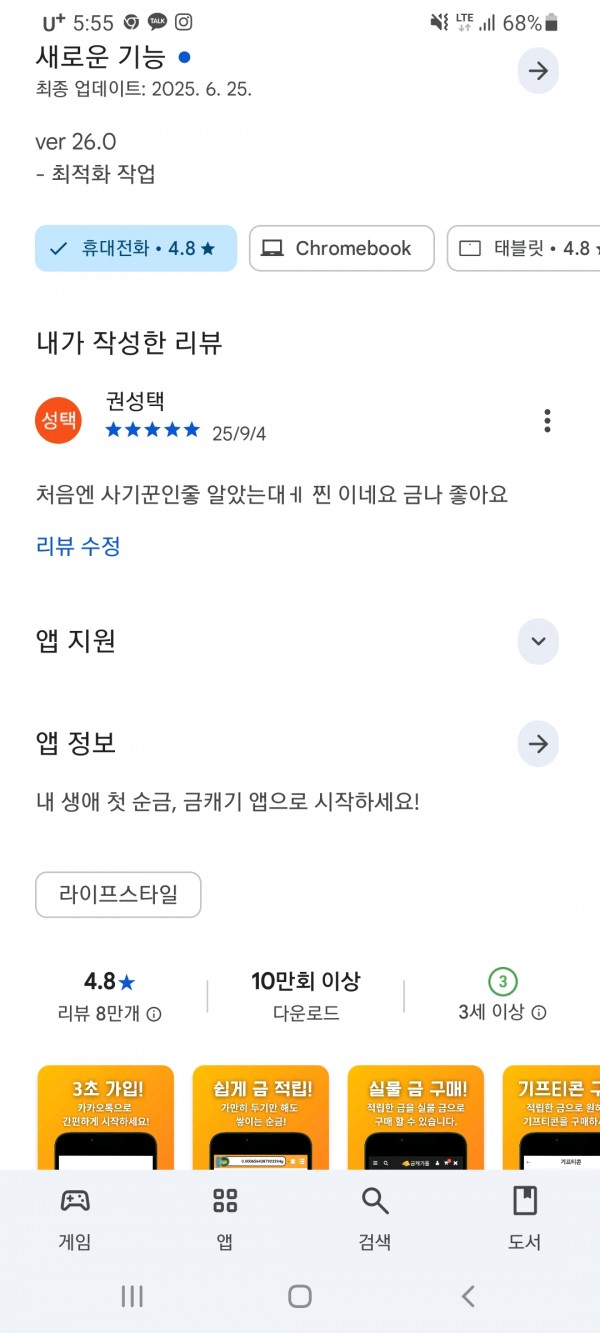Open the 3세 이상 content rating info
Image resolution: width=600 pixels, height=1333 pixels.
(x=539, y=1013)
